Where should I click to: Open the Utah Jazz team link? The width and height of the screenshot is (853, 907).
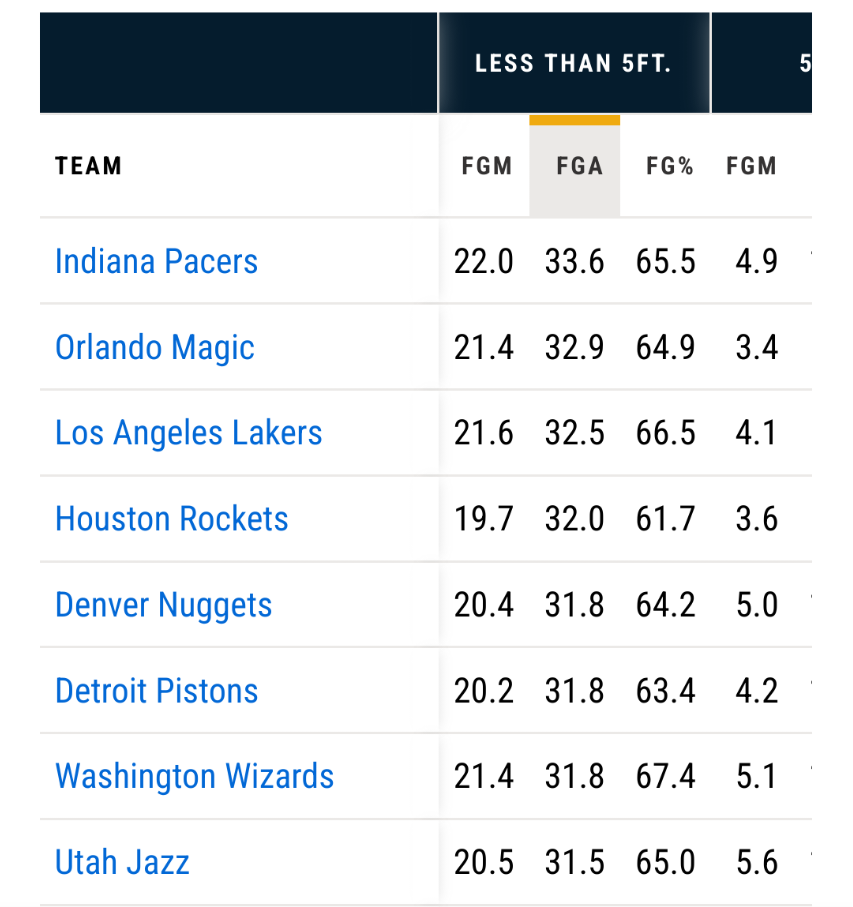click(x=122, y=862)
